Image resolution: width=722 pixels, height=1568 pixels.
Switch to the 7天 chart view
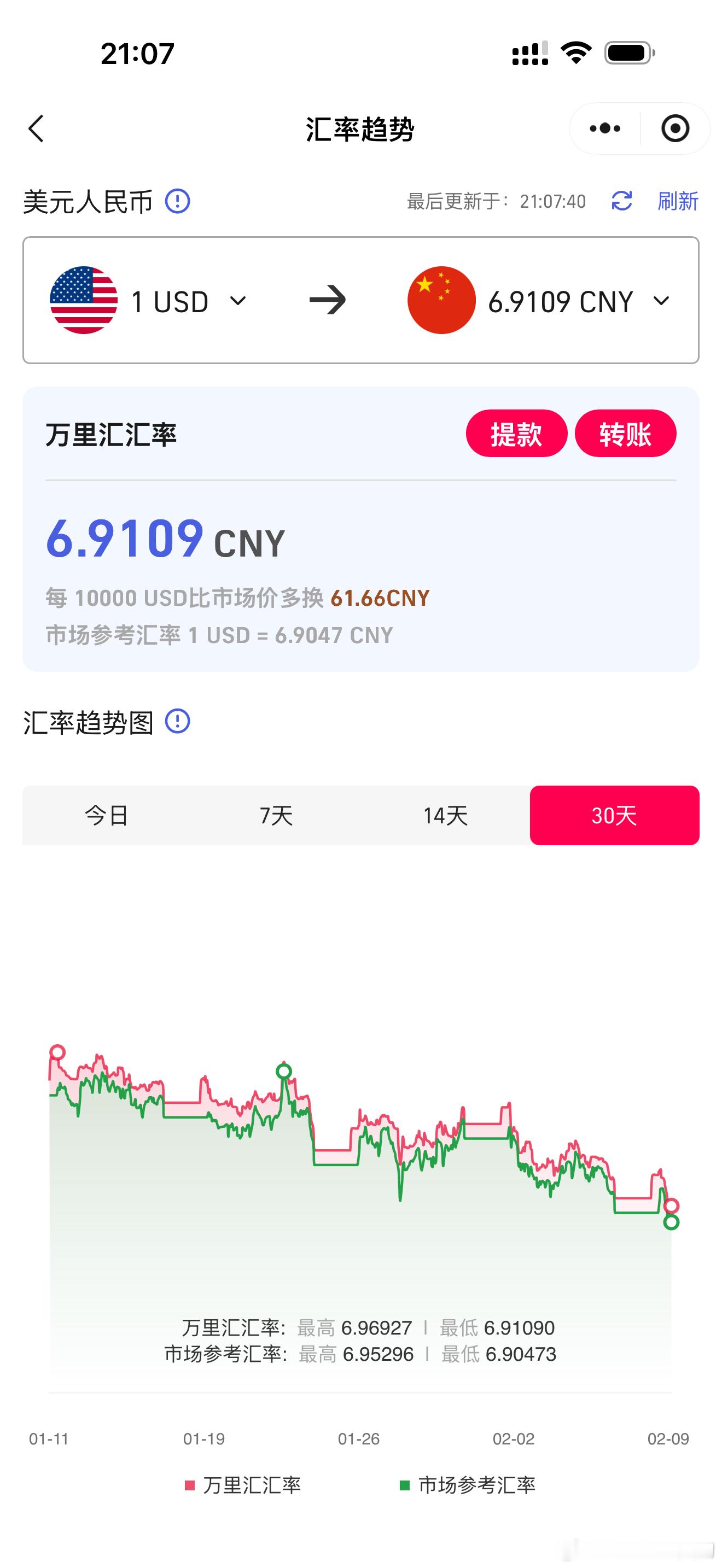tap(275, 816)
